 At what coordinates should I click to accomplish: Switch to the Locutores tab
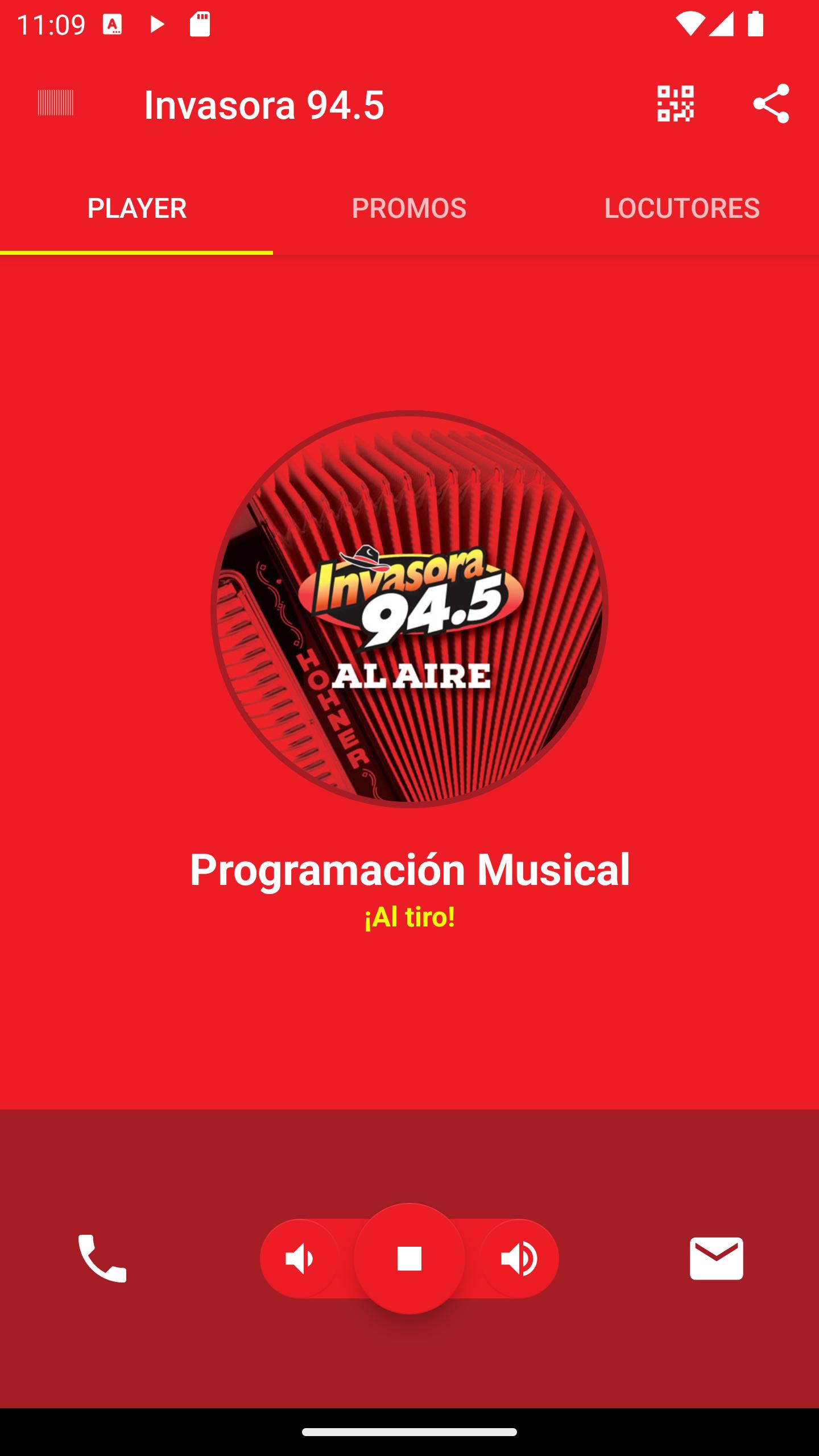(x=681, y=208)
